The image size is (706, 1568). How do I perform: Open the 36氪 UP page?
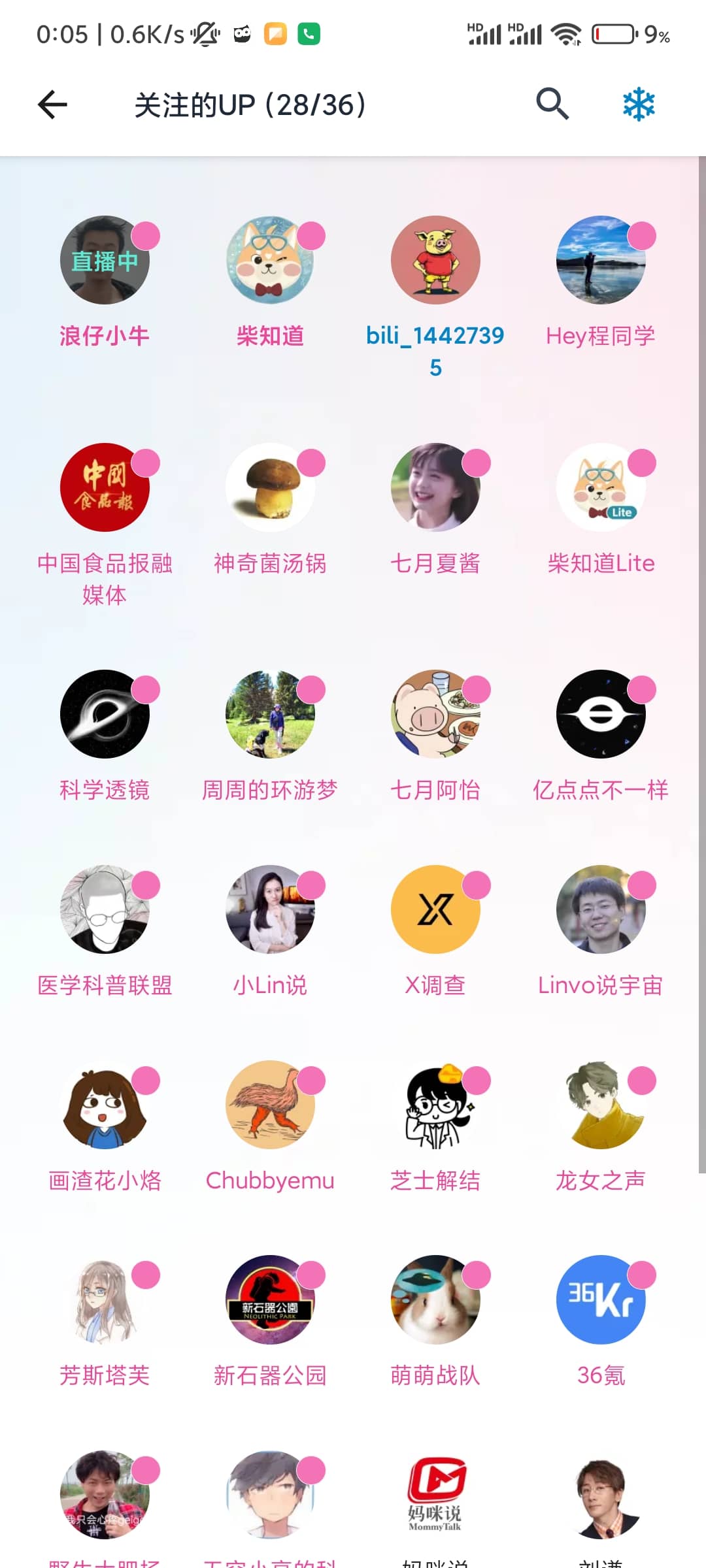click(x=601, y=1299)
